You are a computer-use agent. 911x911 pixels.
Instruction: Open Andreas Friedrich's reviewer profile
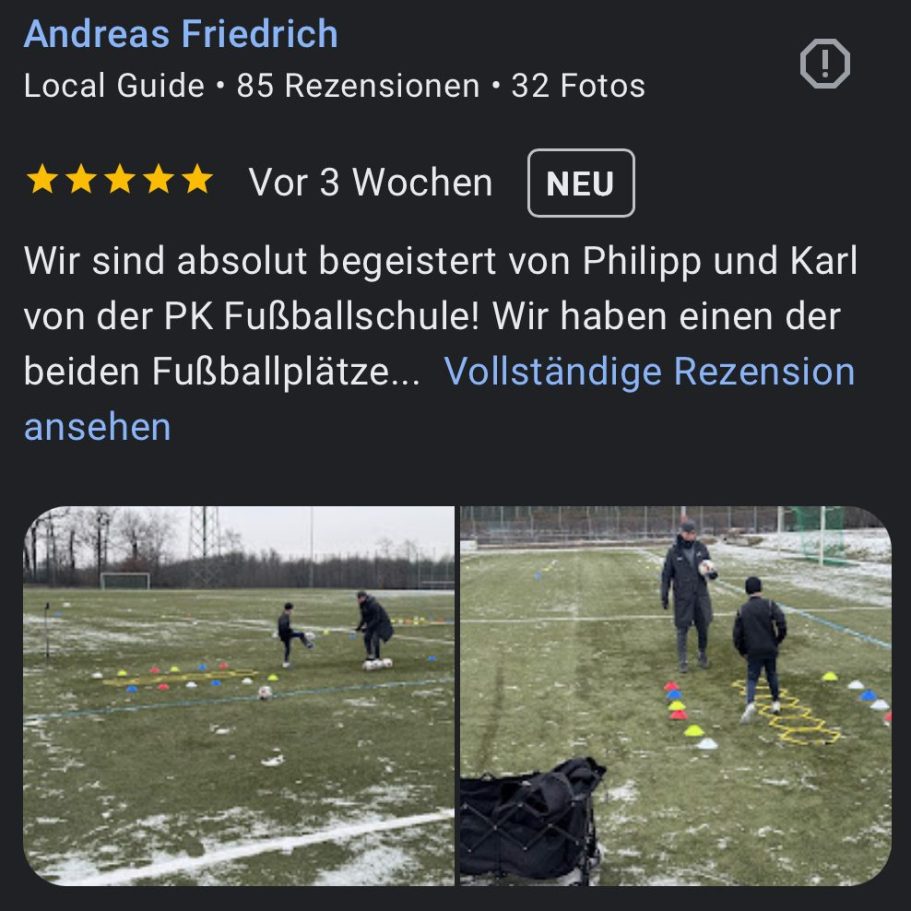click(181, 34)
